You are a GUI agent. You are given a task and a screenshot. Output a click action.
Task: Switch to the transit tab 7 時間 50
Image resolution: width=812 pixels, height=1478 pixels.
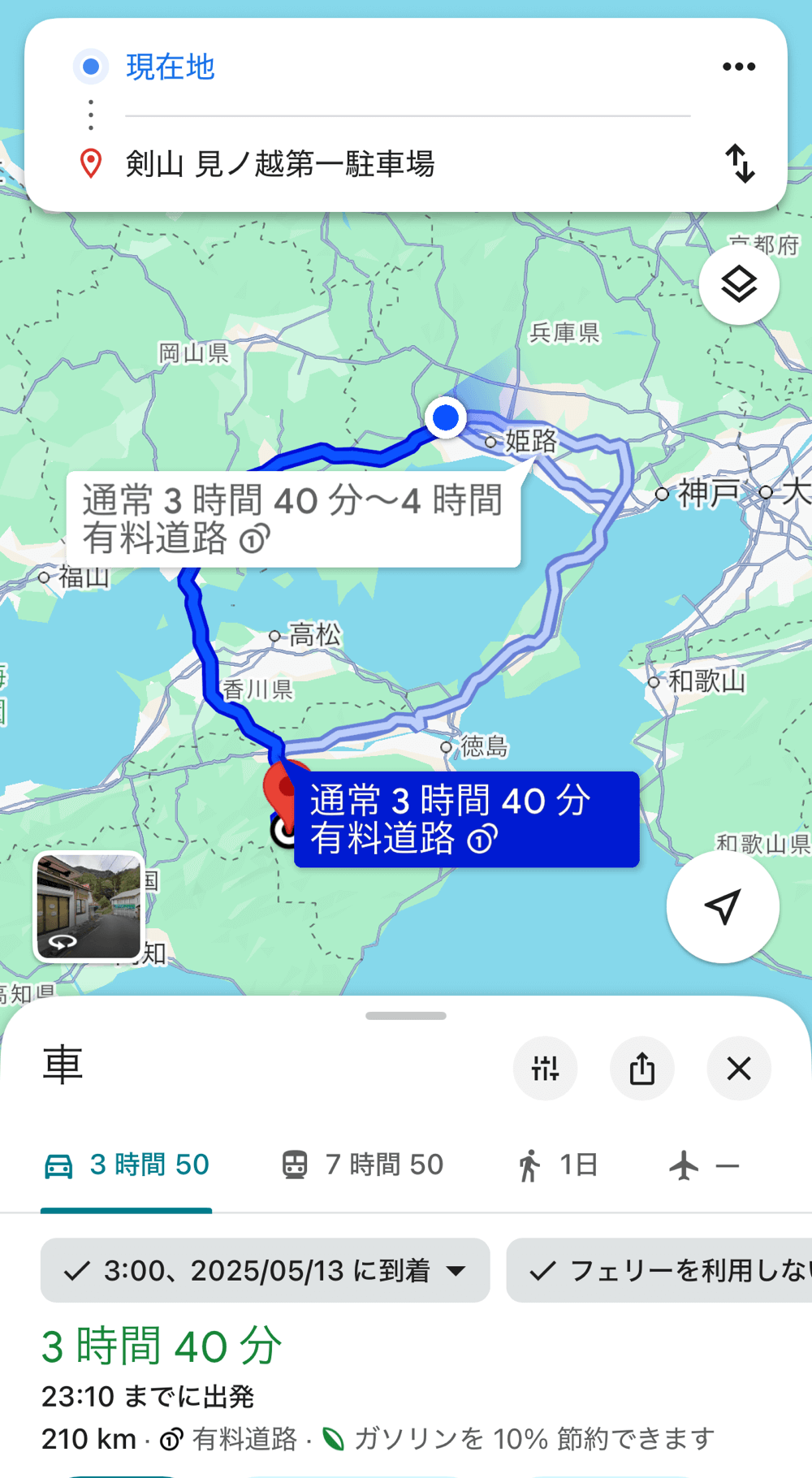click(362, 1165)
